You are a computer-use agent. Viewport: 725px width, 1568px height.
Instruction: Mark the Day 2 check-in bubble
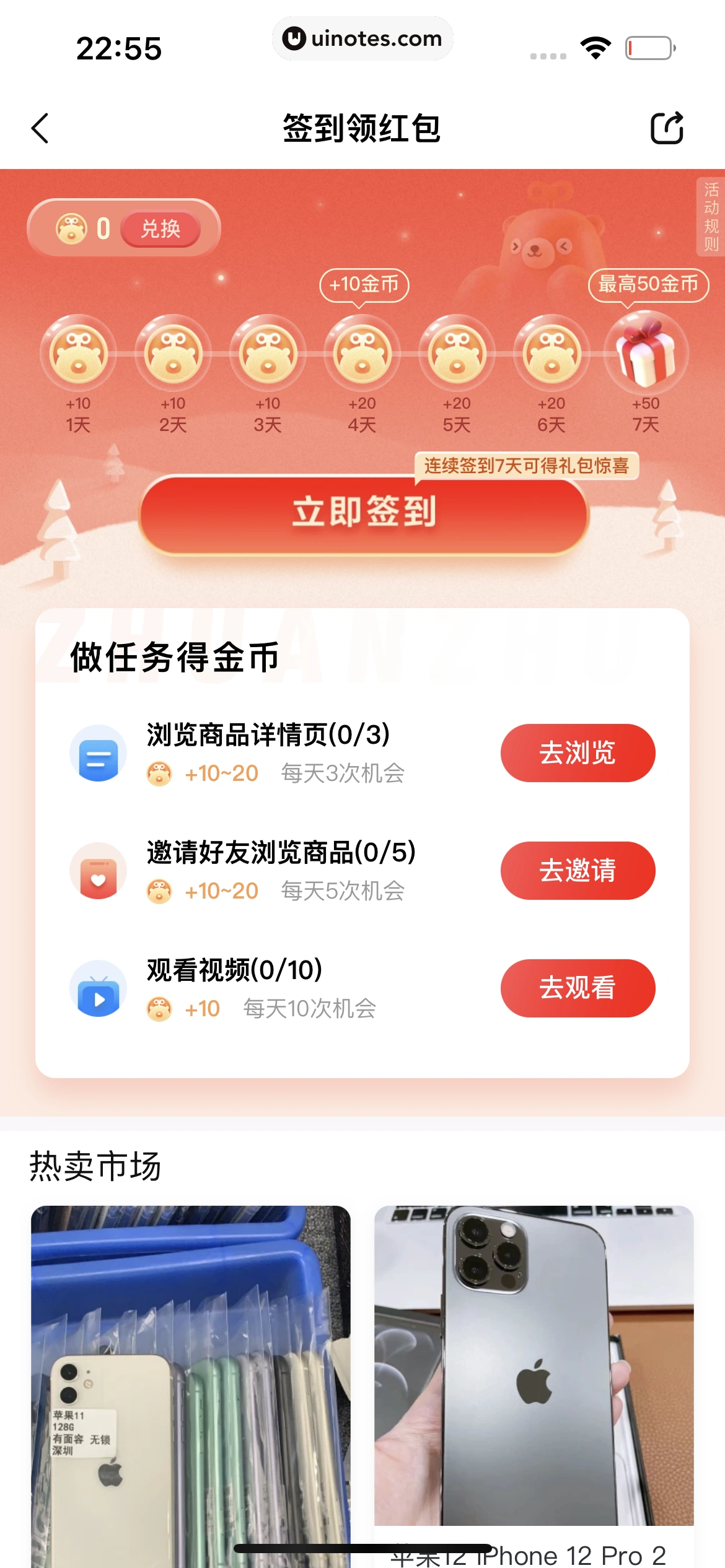[x=174, y=355]
